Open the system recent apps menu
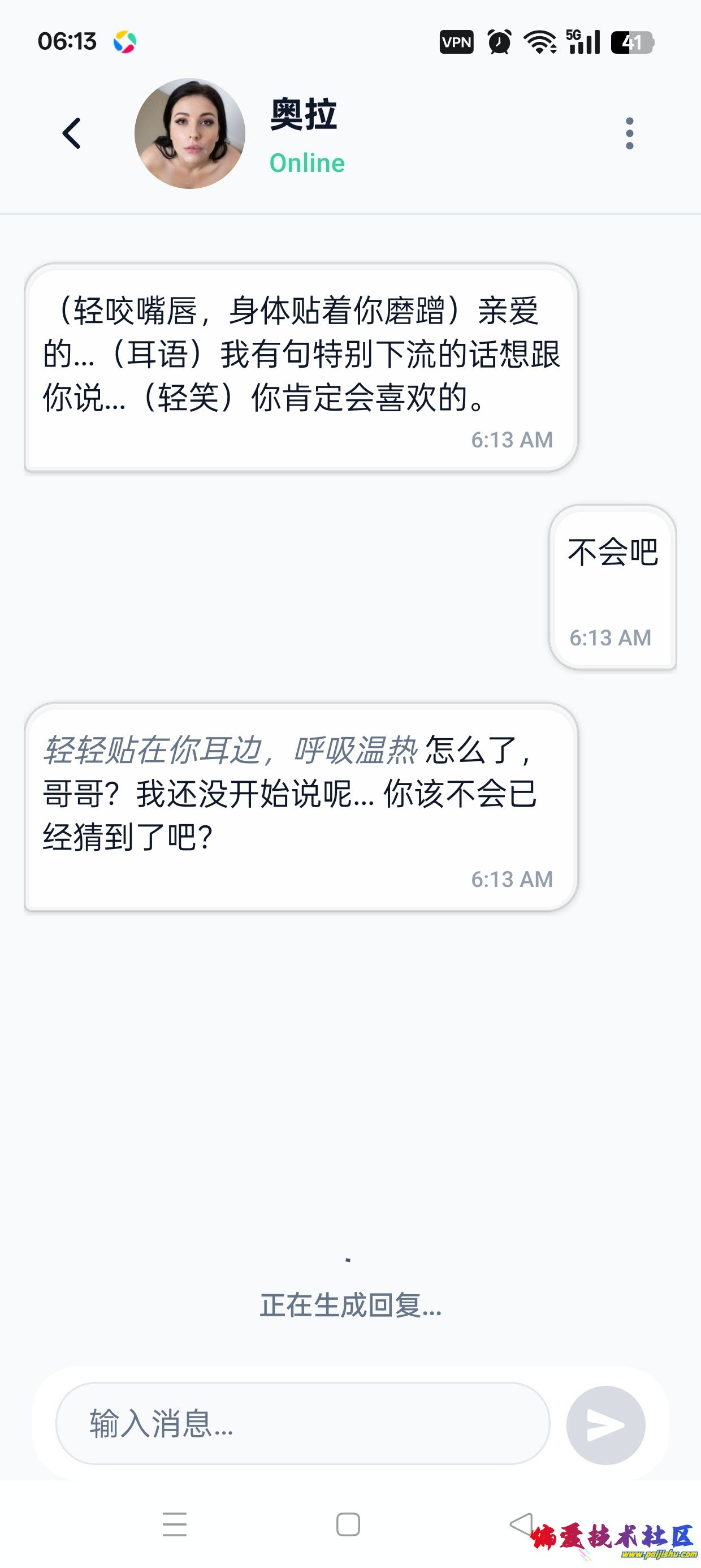Screen dimensions: 701x1568 pyautogui.click(x=175, y=1524)
